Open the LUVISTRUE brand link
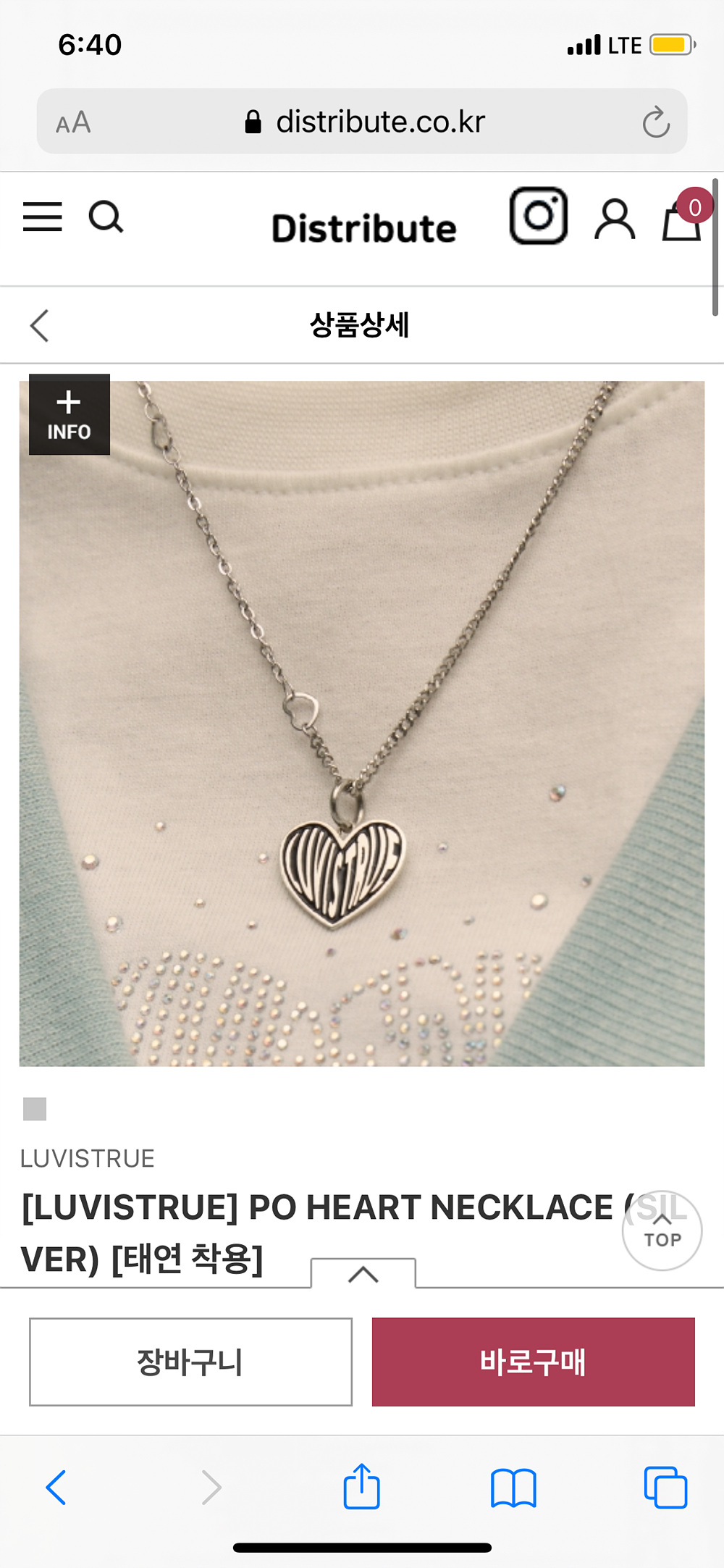 [x=88, y=1158]
